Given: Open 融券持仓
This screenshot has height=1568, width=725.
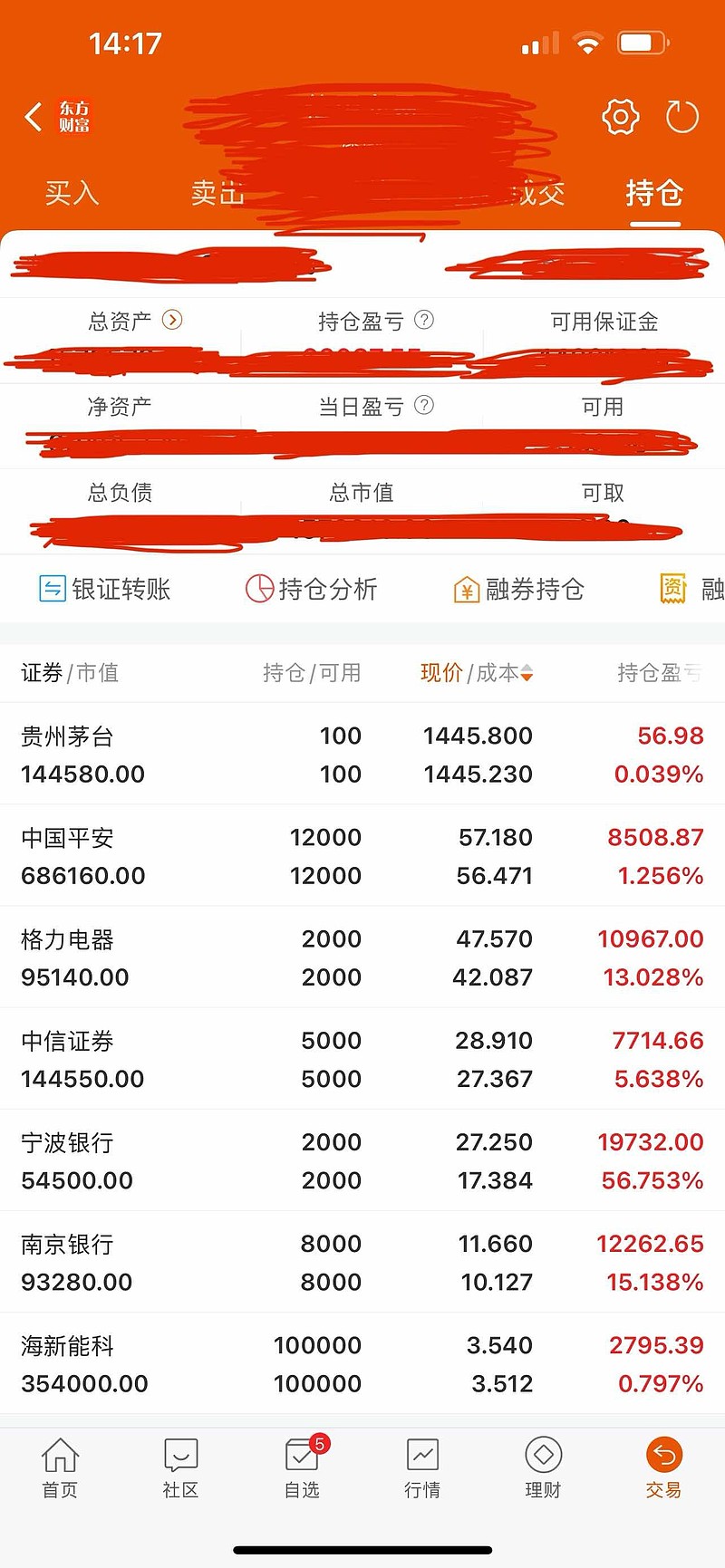Looking at the screenshot, I should pos(518,589).
